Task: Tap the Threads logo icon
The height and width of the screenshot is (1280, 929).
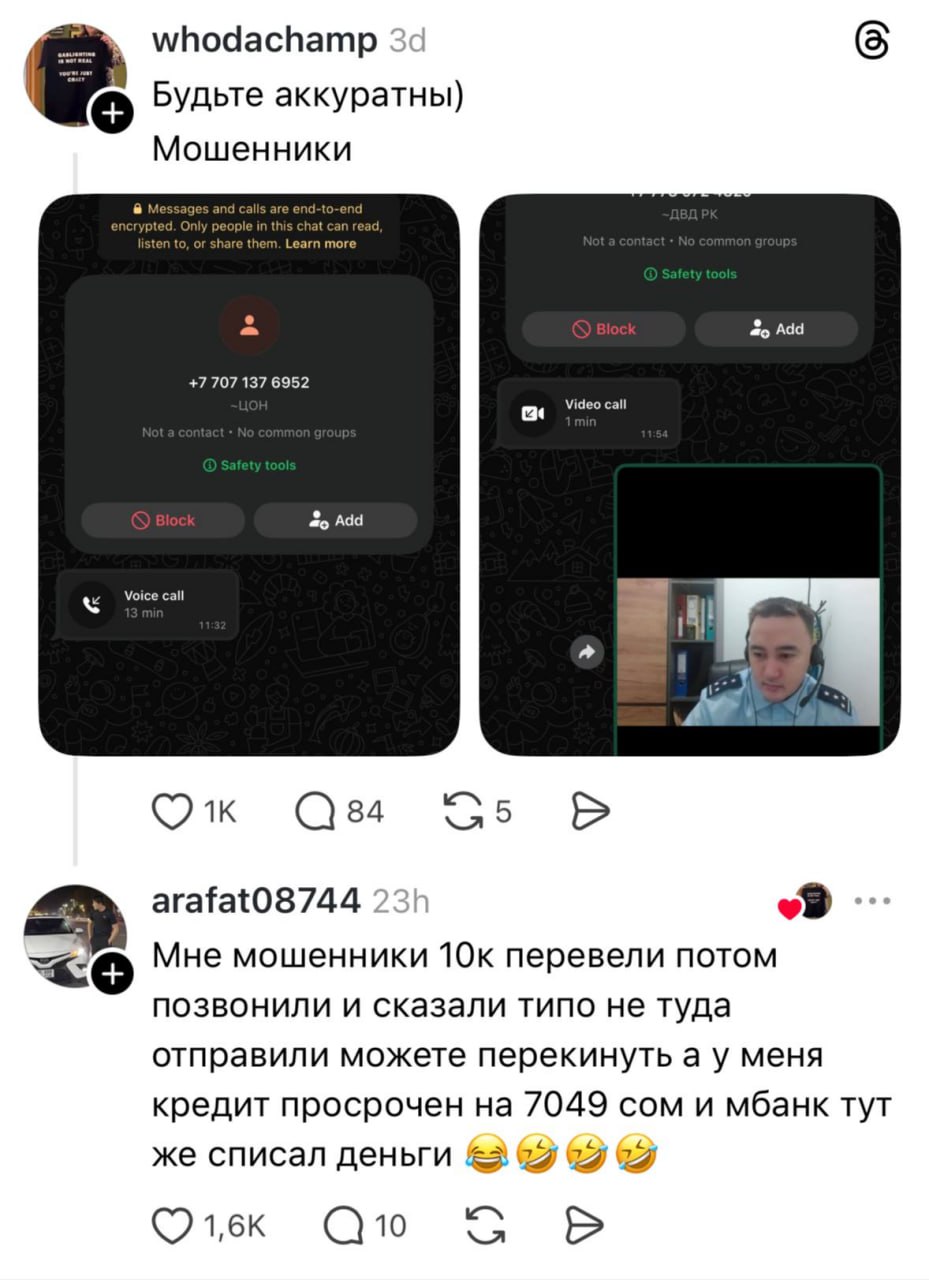Action: tap(871, 43)
